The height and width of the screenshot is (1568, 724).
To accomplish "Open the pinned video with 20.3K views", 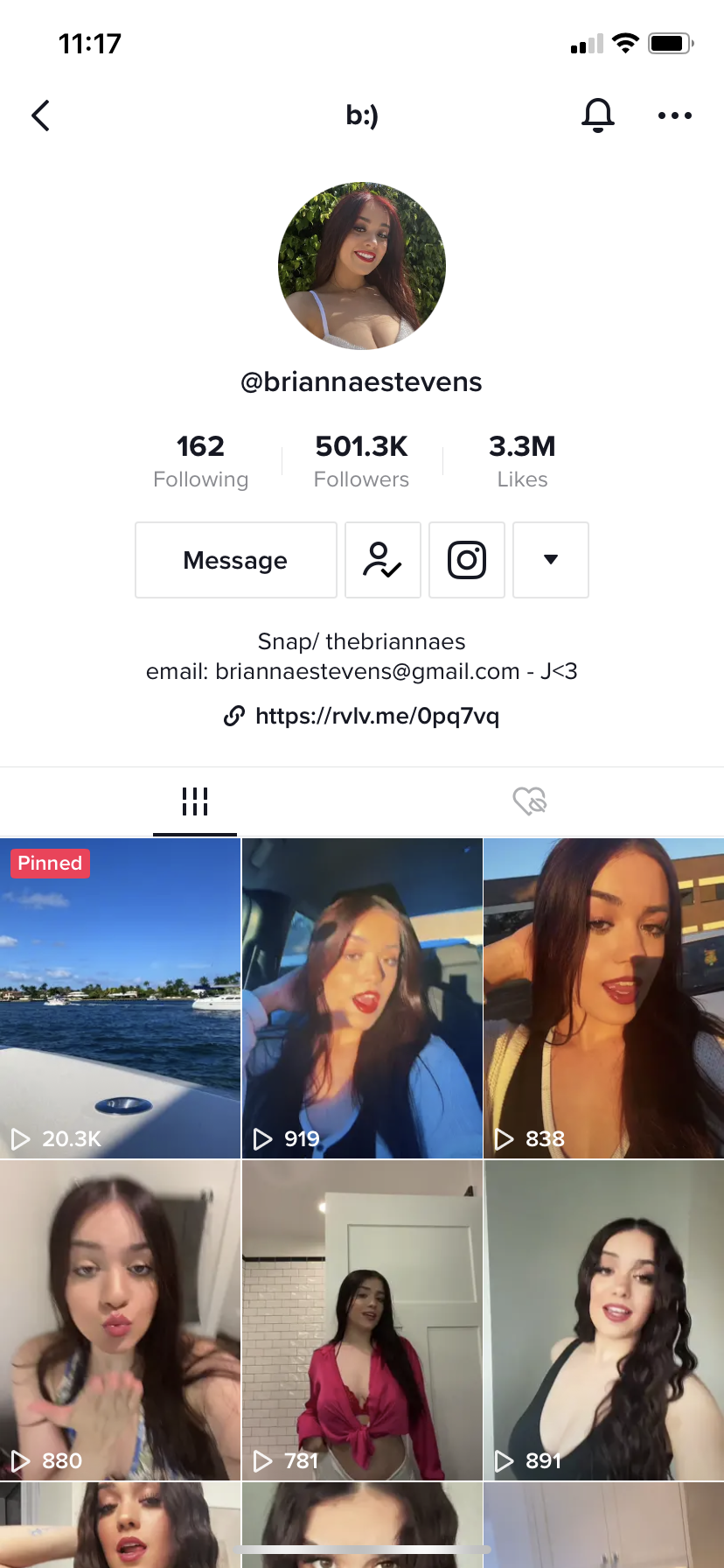I will 120,997.
